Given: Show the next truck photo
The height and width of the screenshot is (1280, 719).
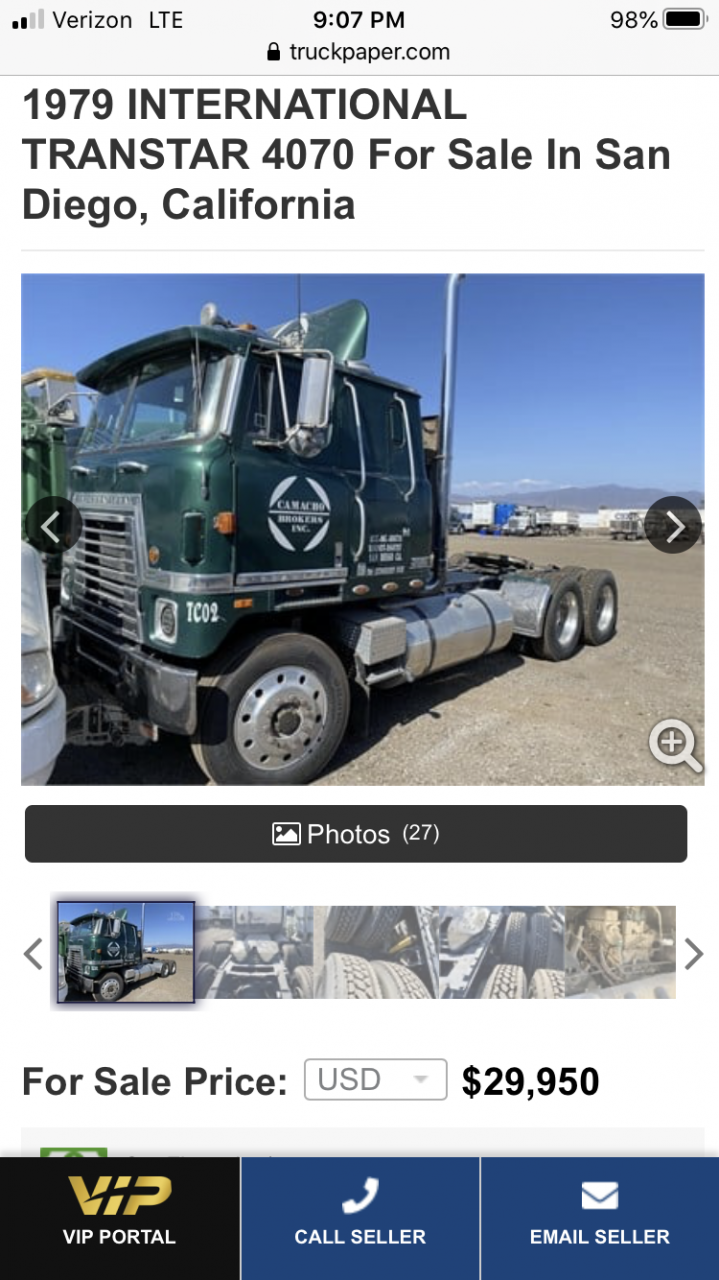Looking at the screenshot, I should tap(673, 525).
